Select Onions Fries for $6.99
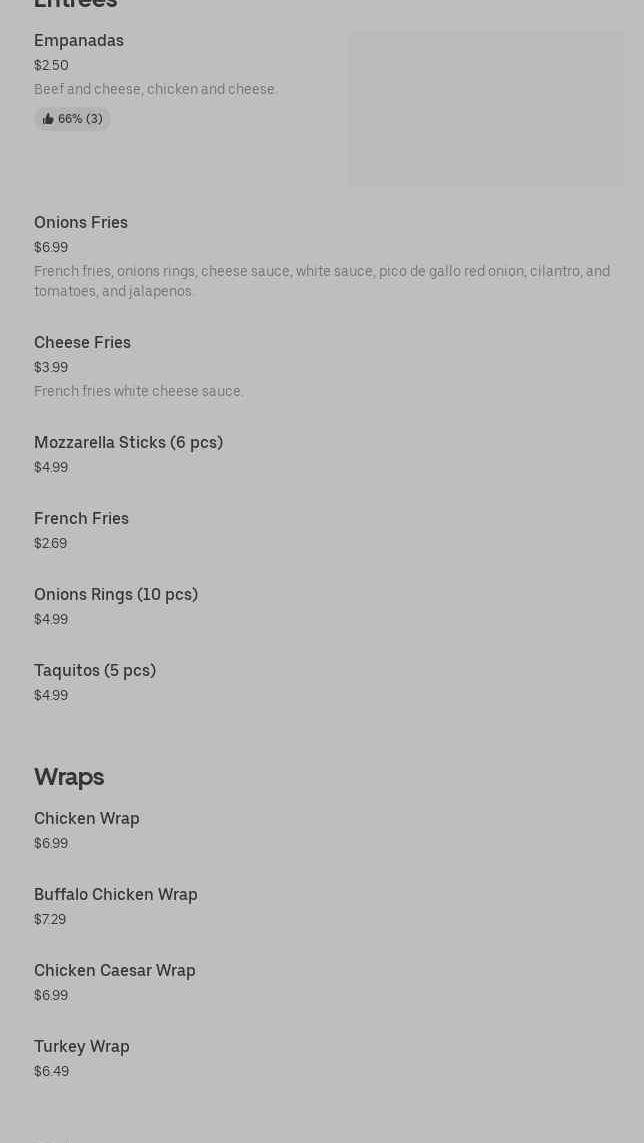 point(81,223)
